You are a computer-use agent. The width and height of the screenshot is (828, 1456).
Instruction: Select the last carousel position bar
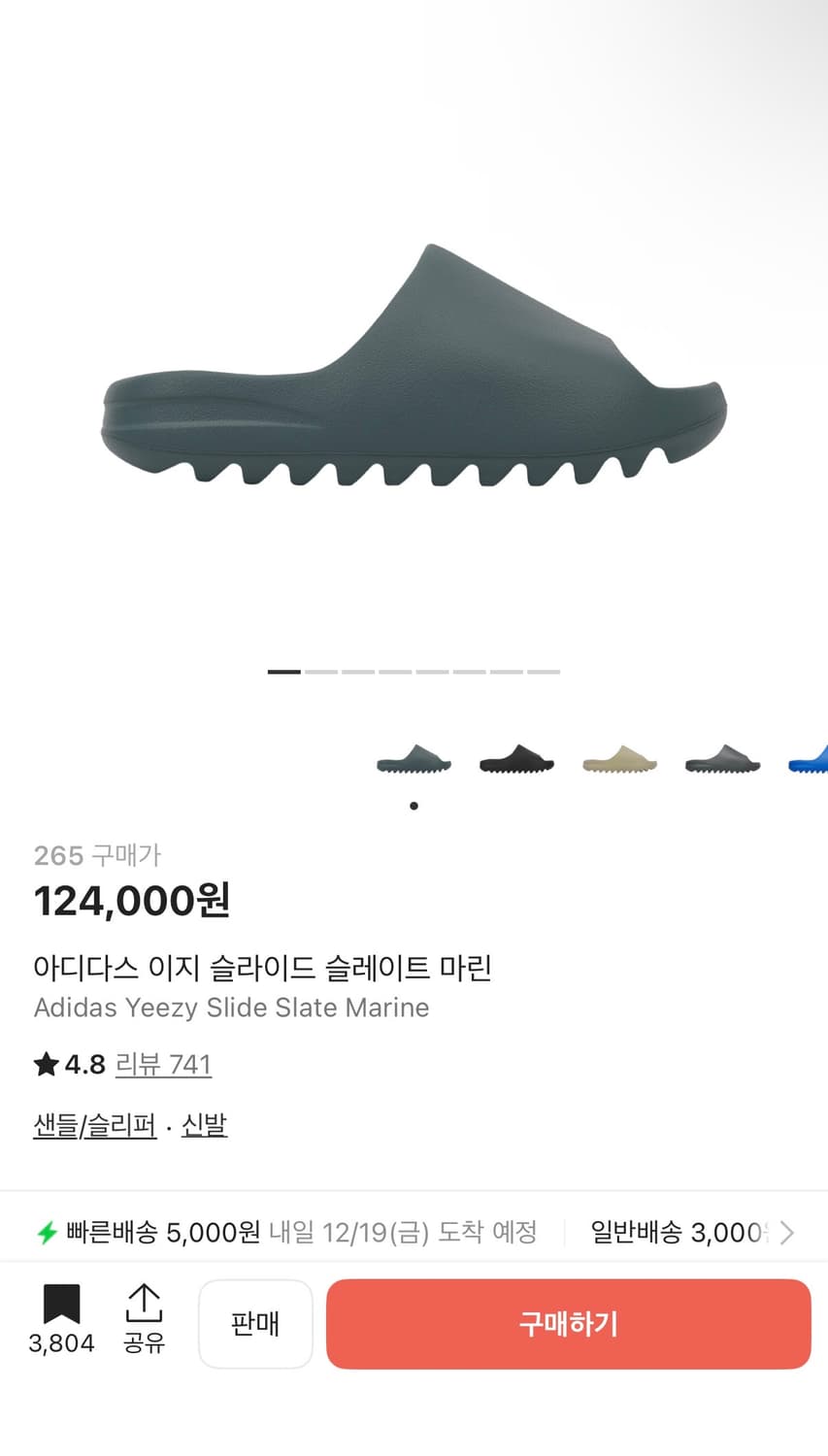(x=544, y=671)
